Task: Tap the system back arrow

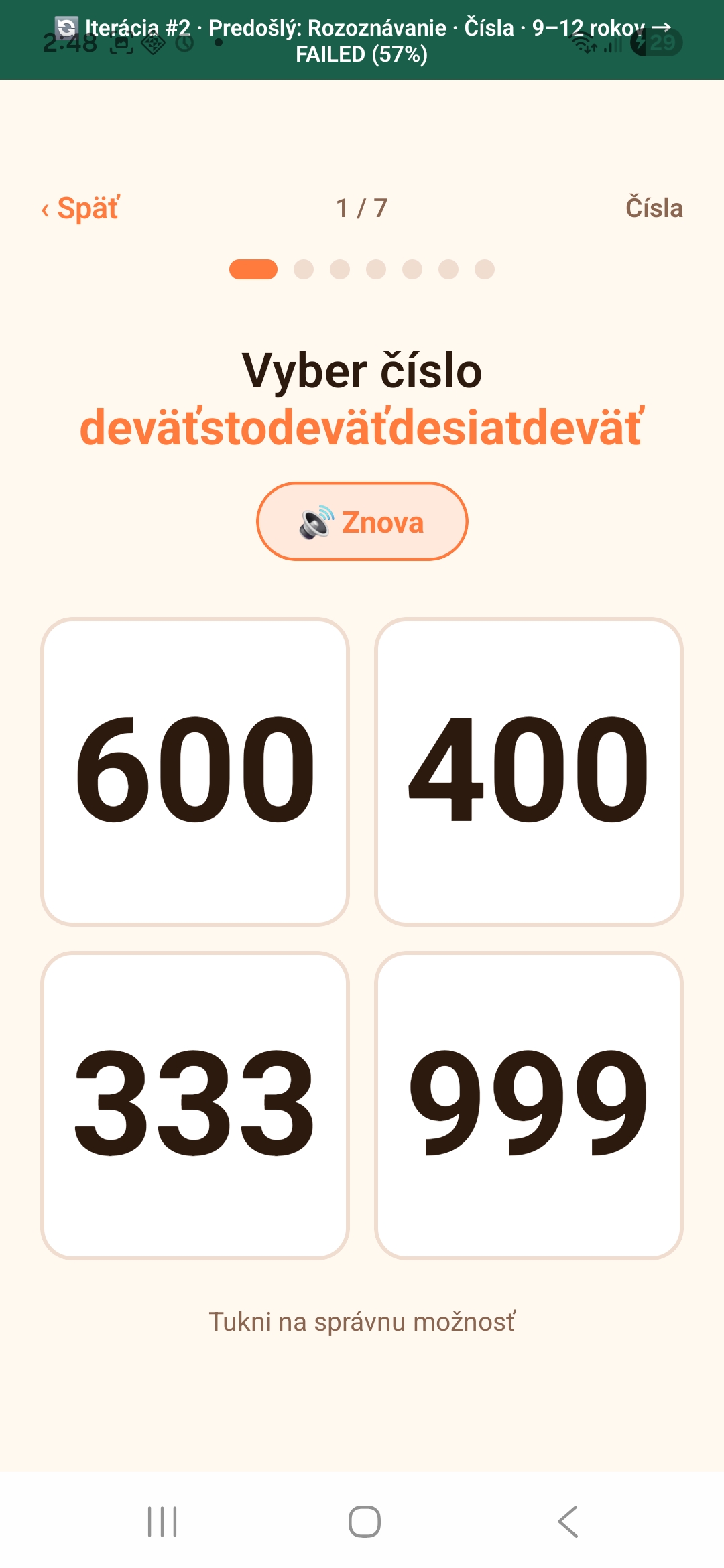Action: [568, 1522]
